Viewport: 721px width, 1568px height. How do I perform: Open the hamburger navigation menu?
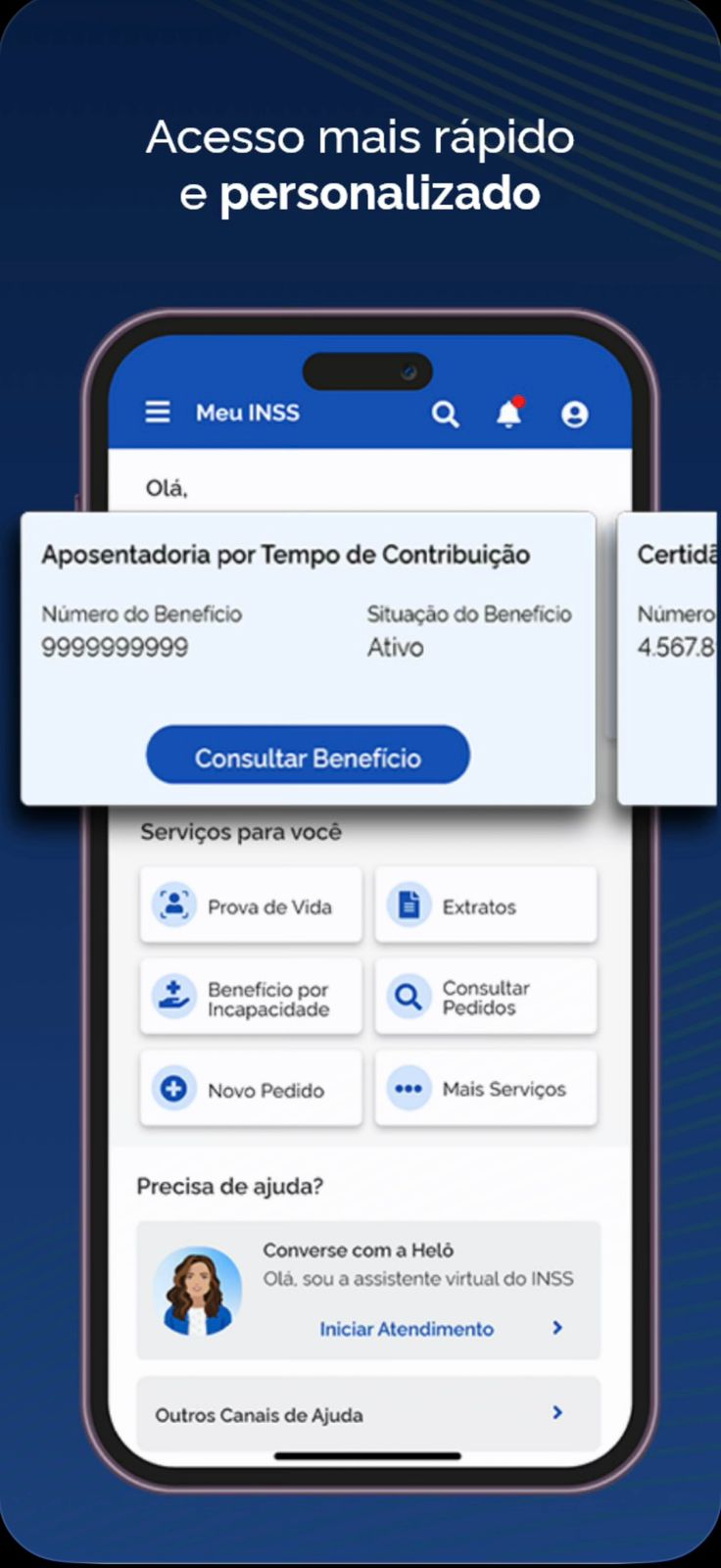click(x=157, y=413)
